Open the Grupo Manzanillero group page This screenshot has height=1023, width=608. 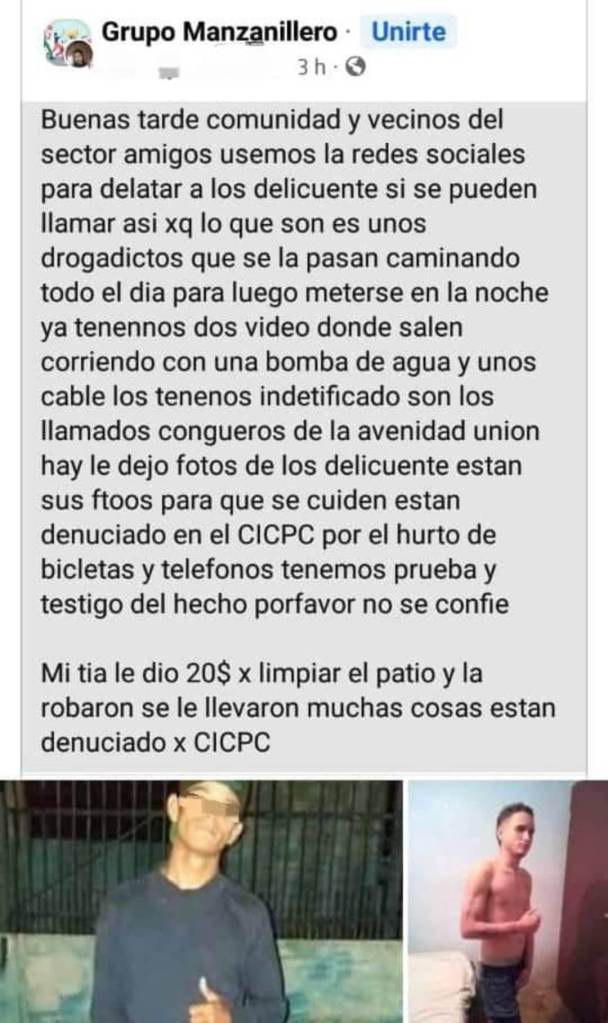(x=219, y=32)
